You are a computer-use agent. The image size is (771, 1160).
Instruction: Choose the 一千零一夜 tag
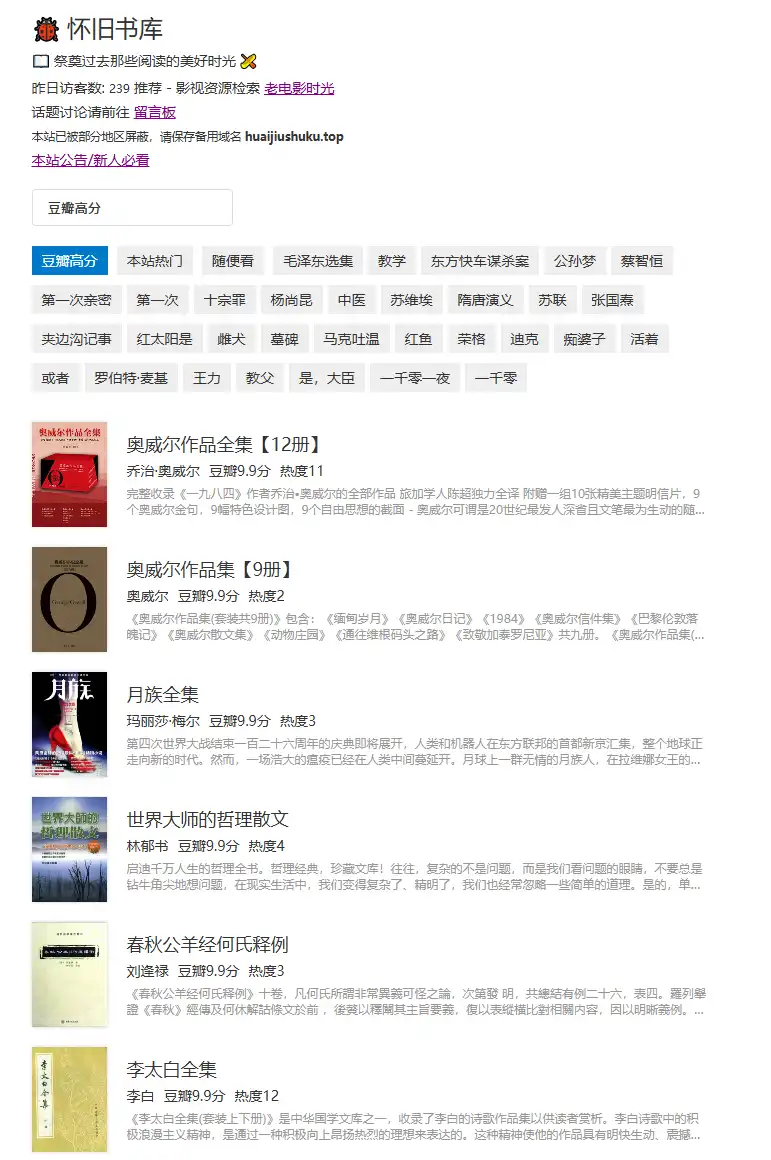point(415,378)
